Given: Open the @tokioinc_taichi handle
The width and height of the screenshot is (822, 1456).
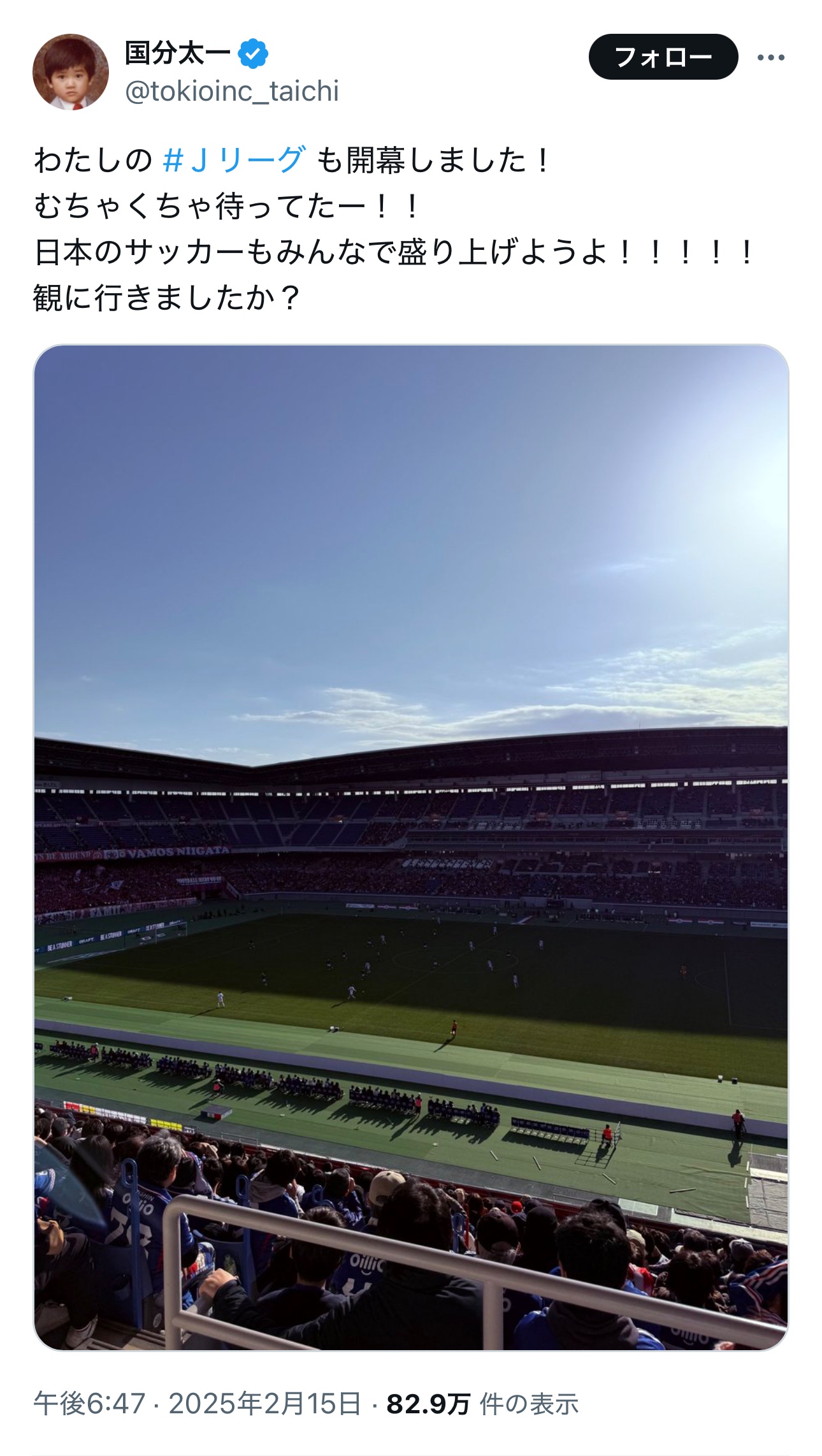Looking at the screenshot, I should tap(232, 91).
